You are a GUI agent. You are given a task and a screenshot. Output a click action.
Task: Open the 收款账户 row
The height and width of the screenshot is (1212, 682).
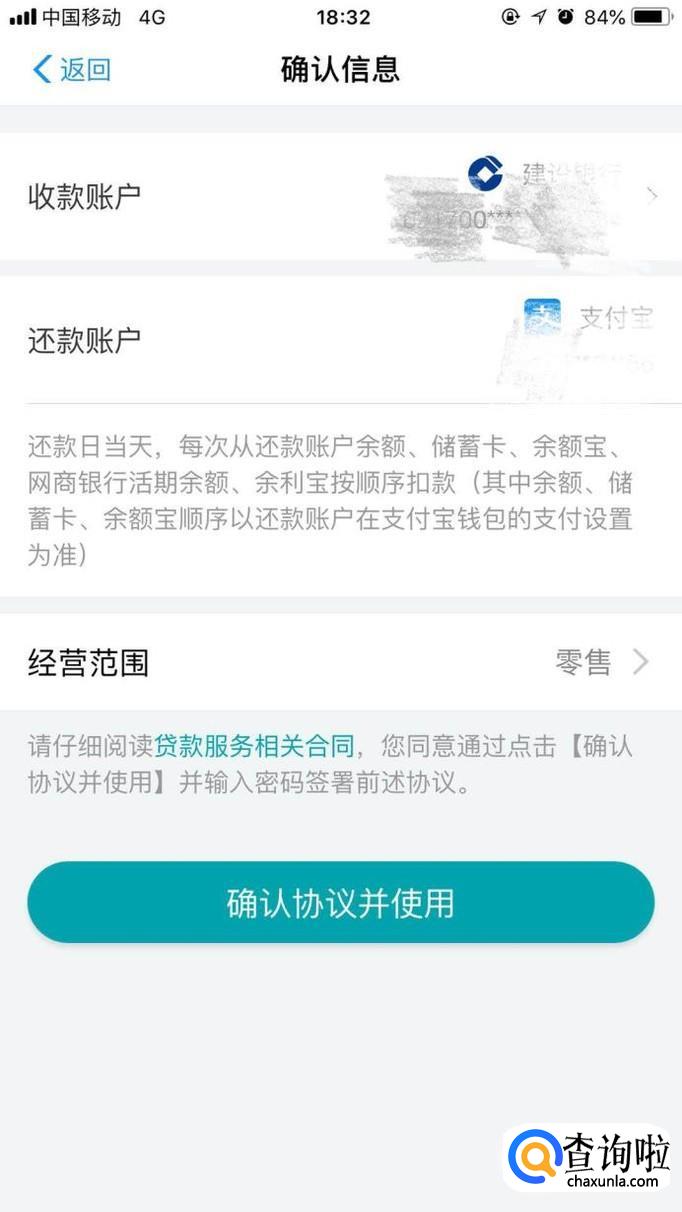340,197
